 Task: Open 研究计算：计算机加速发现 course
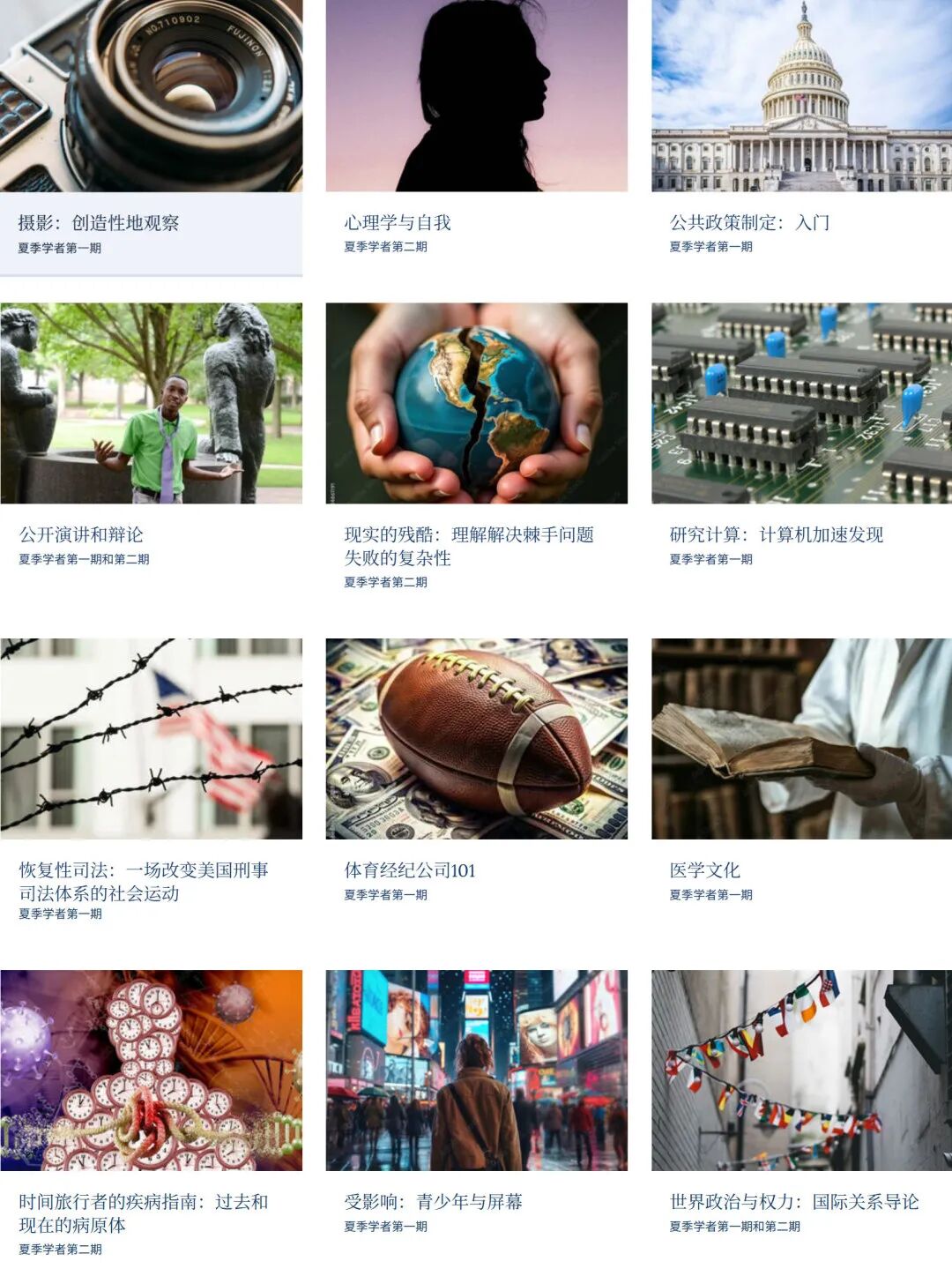tap(776, 534)
